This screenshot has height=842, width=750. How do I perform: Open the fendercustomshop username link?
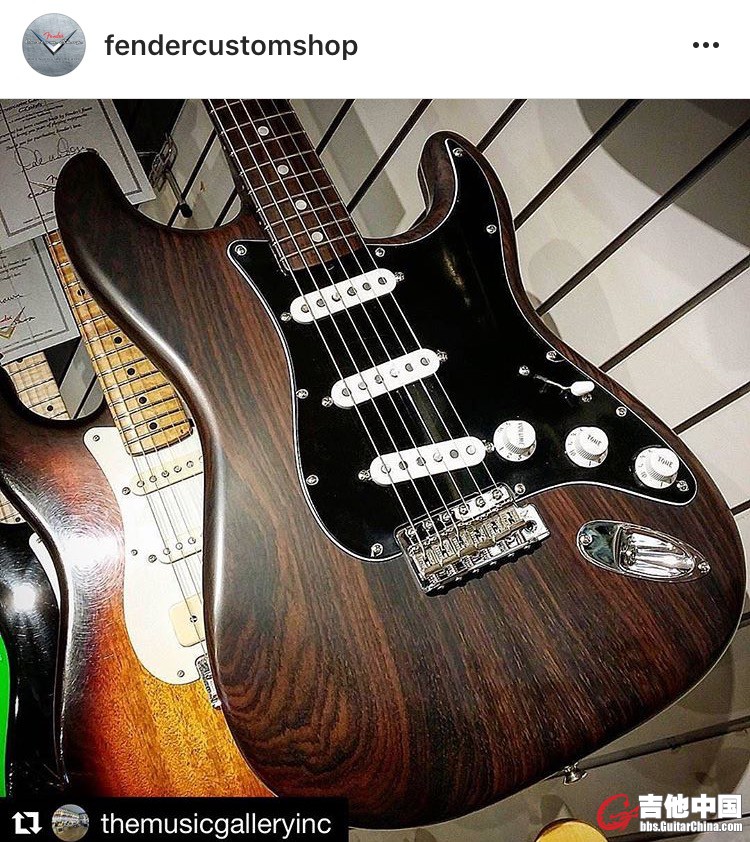coord(230,46)
